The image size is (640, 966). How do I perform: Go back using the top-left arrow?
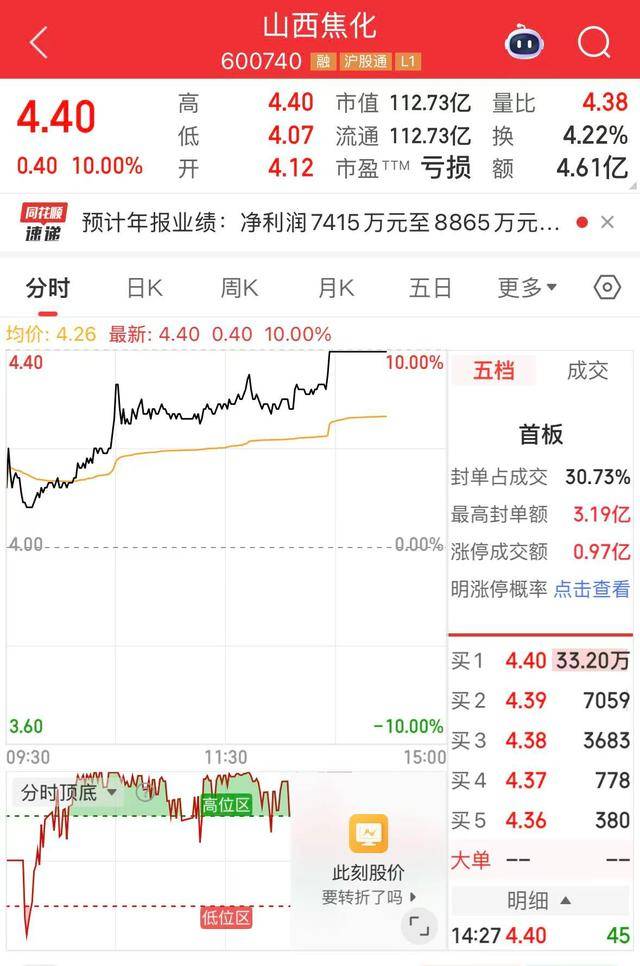coord(38,43)
